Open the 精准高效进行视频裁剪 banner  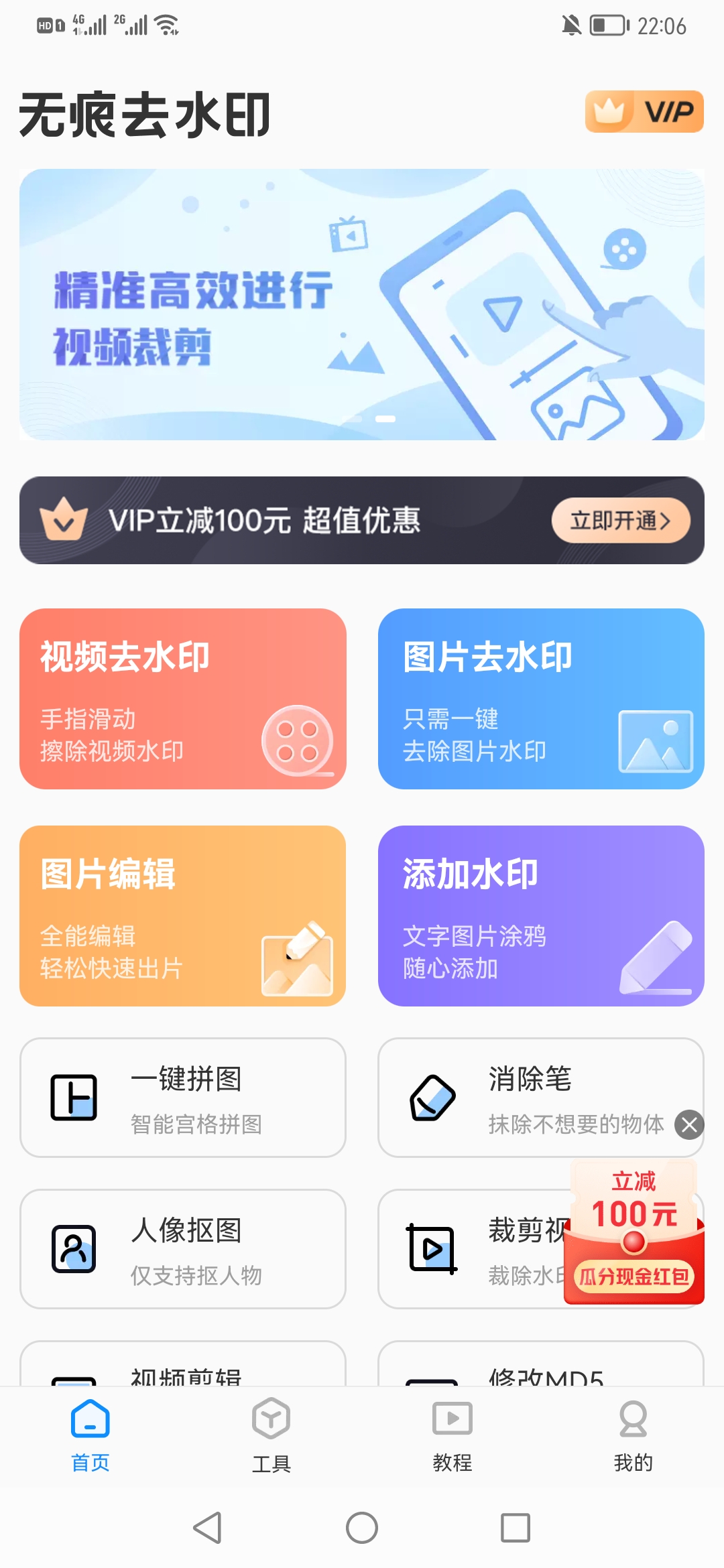361,304
